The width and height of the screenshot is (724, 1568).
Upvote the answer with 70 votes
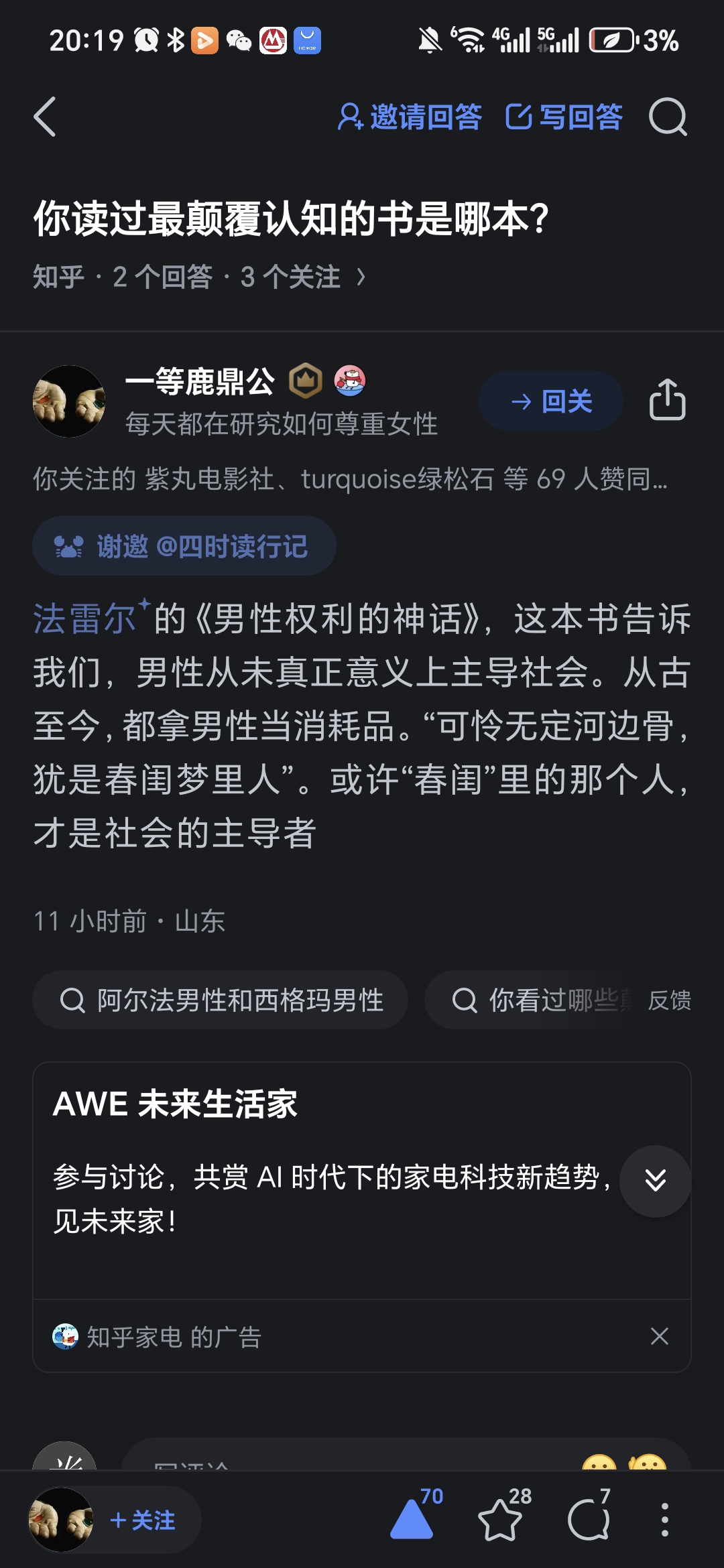coord(412,1518)
